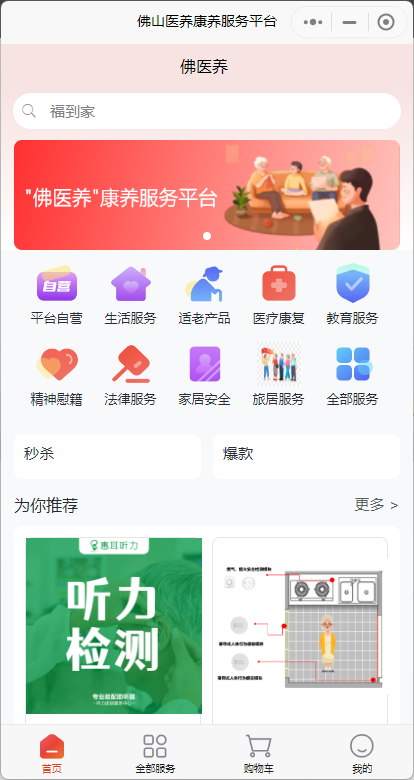Screen dimensions: 414x780
Task: Switch to the 购物车 tab
Action: pyautogui.click(x=258, y=754)
